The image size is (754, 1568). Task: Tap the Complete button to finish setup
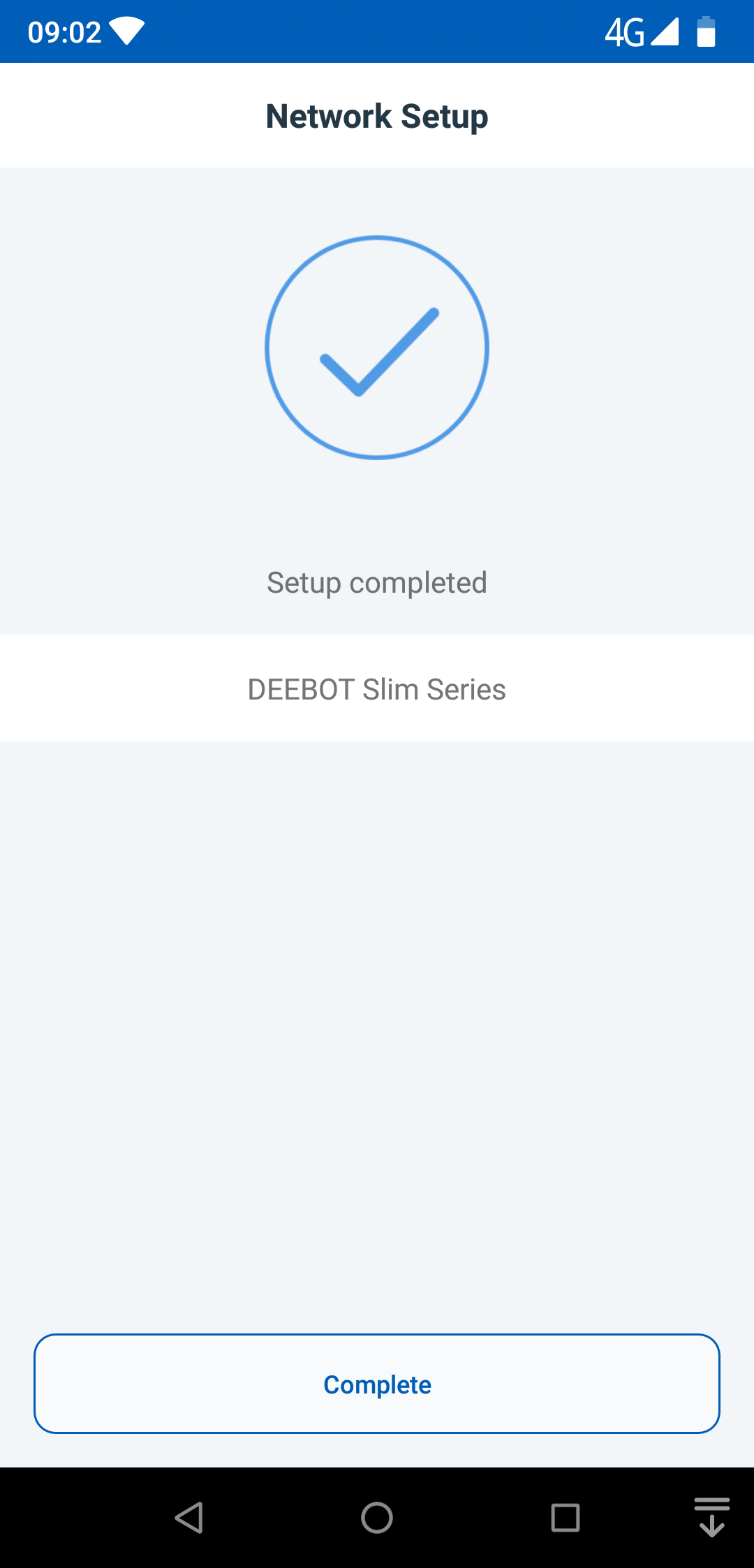[x=377, y=1384]
